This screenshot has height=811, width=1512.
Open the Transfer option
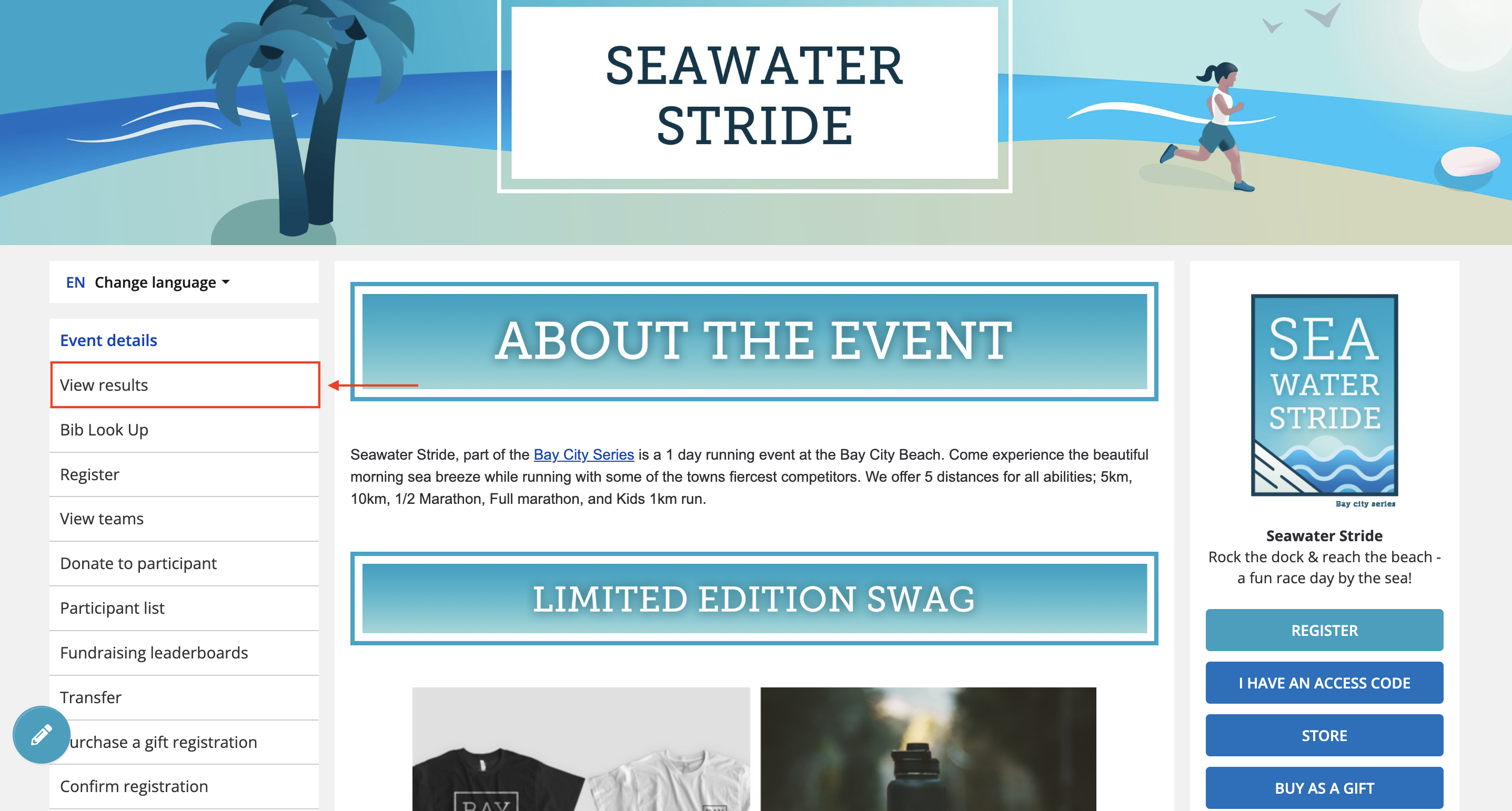pyautogui.click(x=90, y=697)
